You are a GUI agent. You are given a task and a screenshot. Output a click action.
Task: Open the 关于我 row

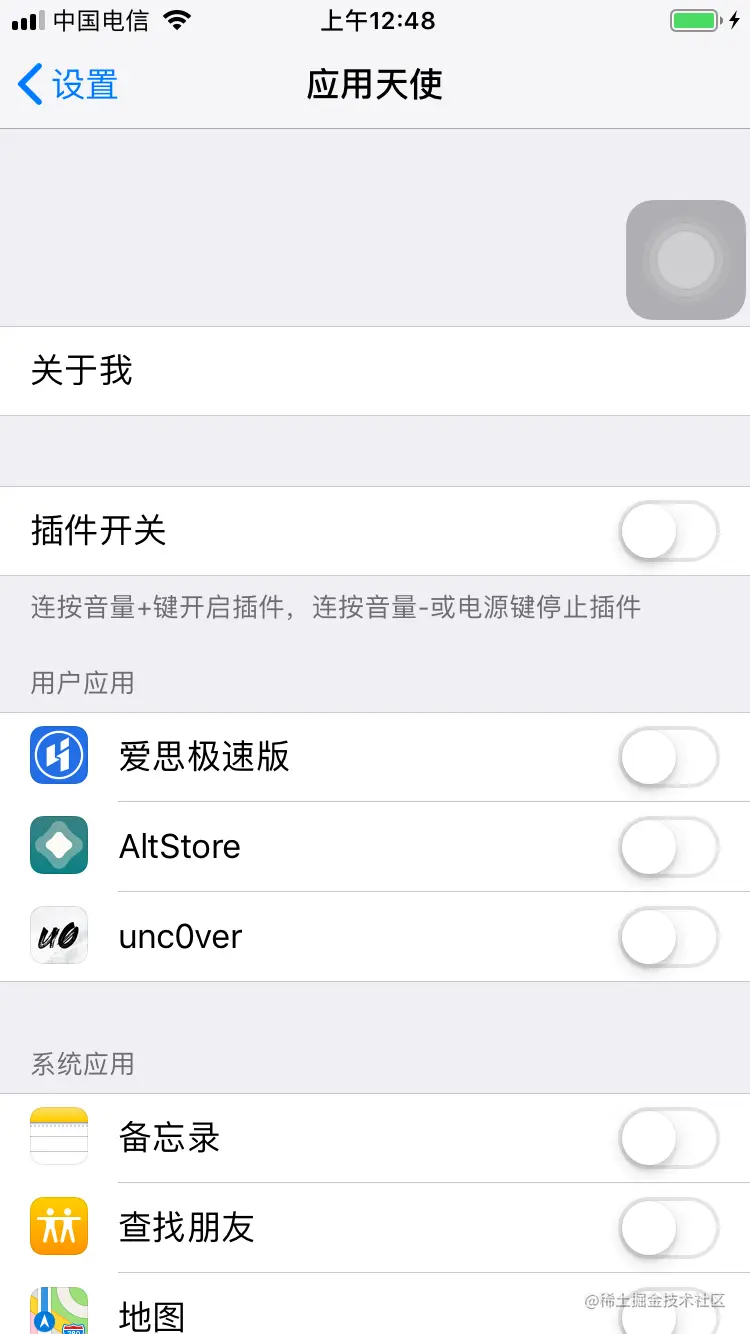coord(375,371)
